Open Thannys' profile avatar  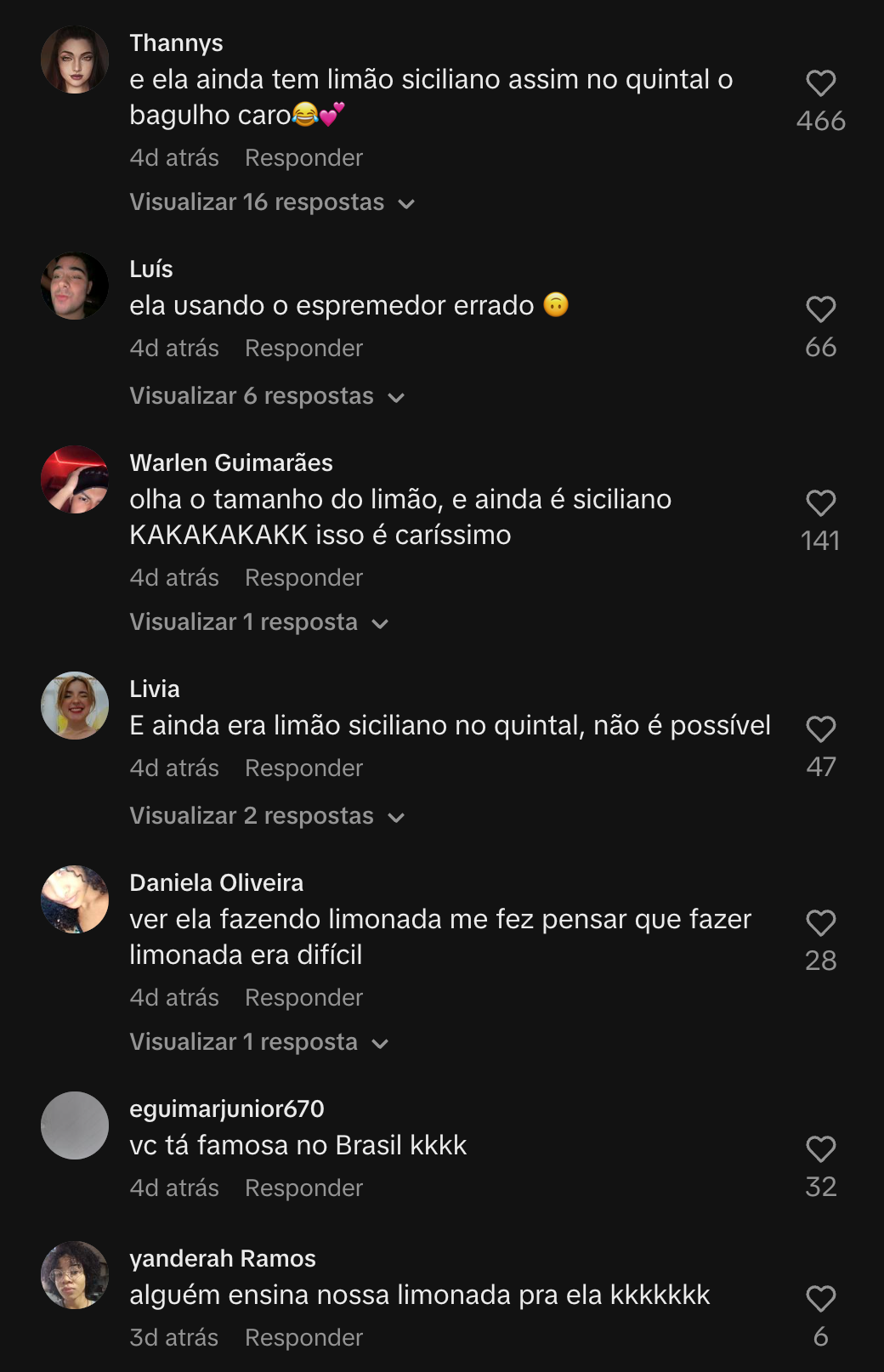pos(75,60)
